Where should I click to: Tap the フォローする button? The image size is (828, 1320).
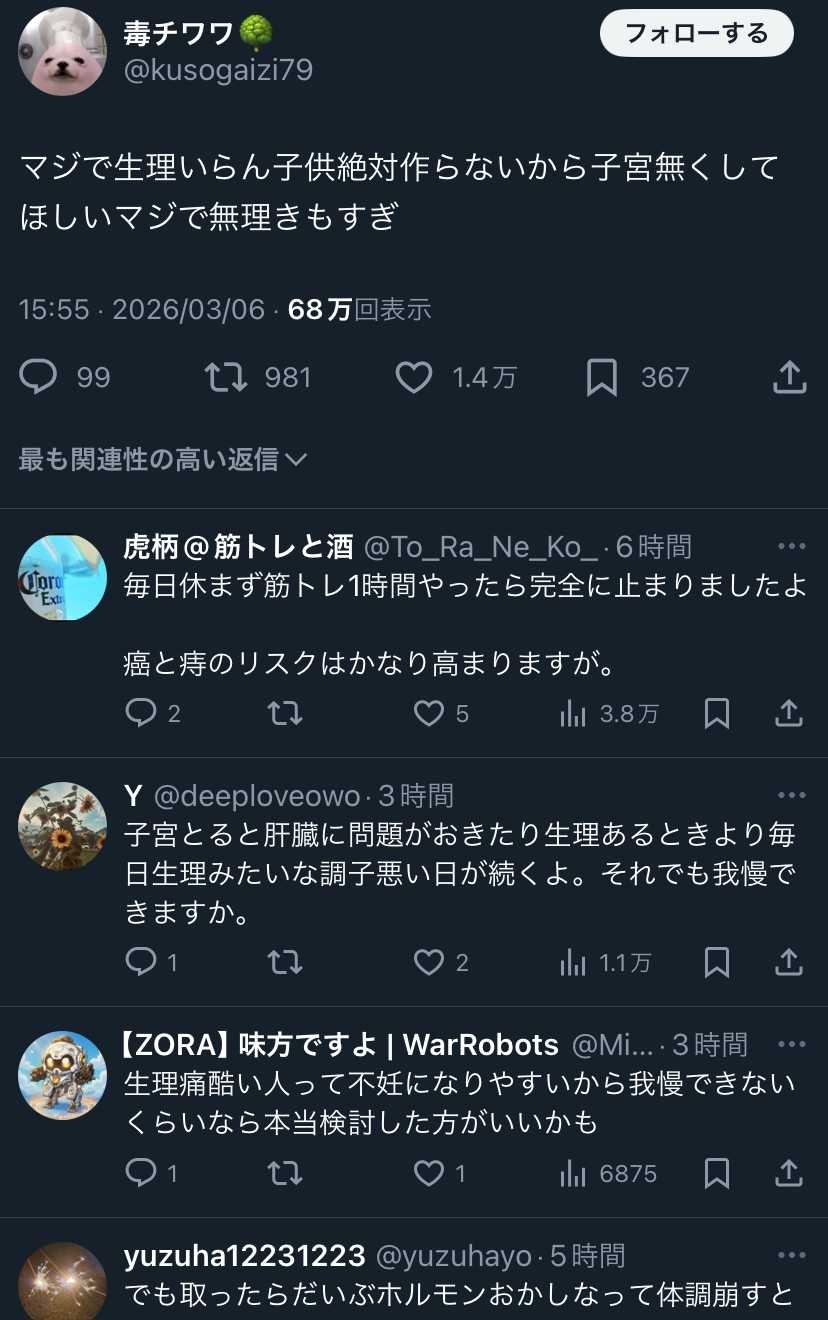pos(696,34)
